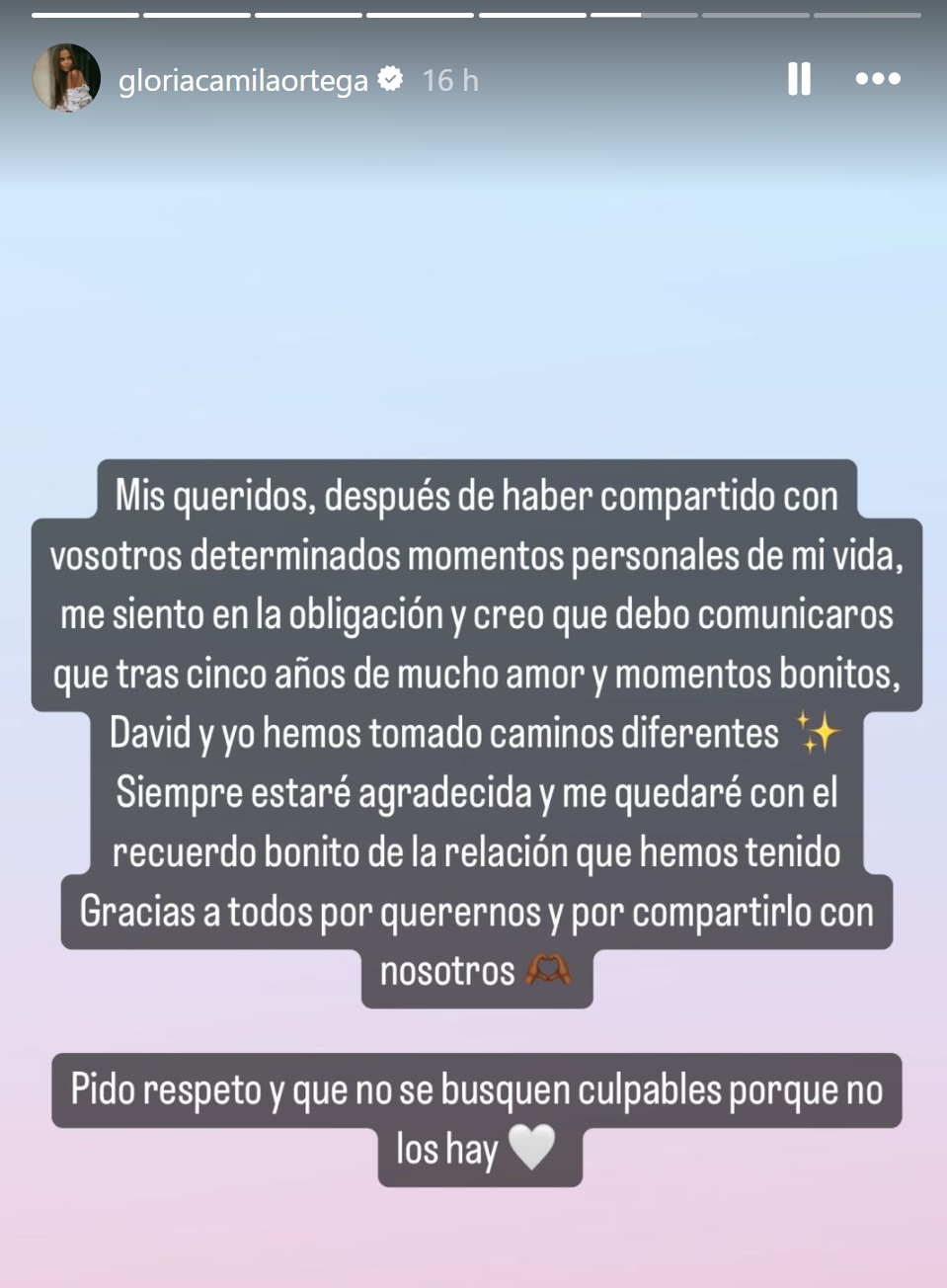Tap the main announcement text sticker

(473, 731)
